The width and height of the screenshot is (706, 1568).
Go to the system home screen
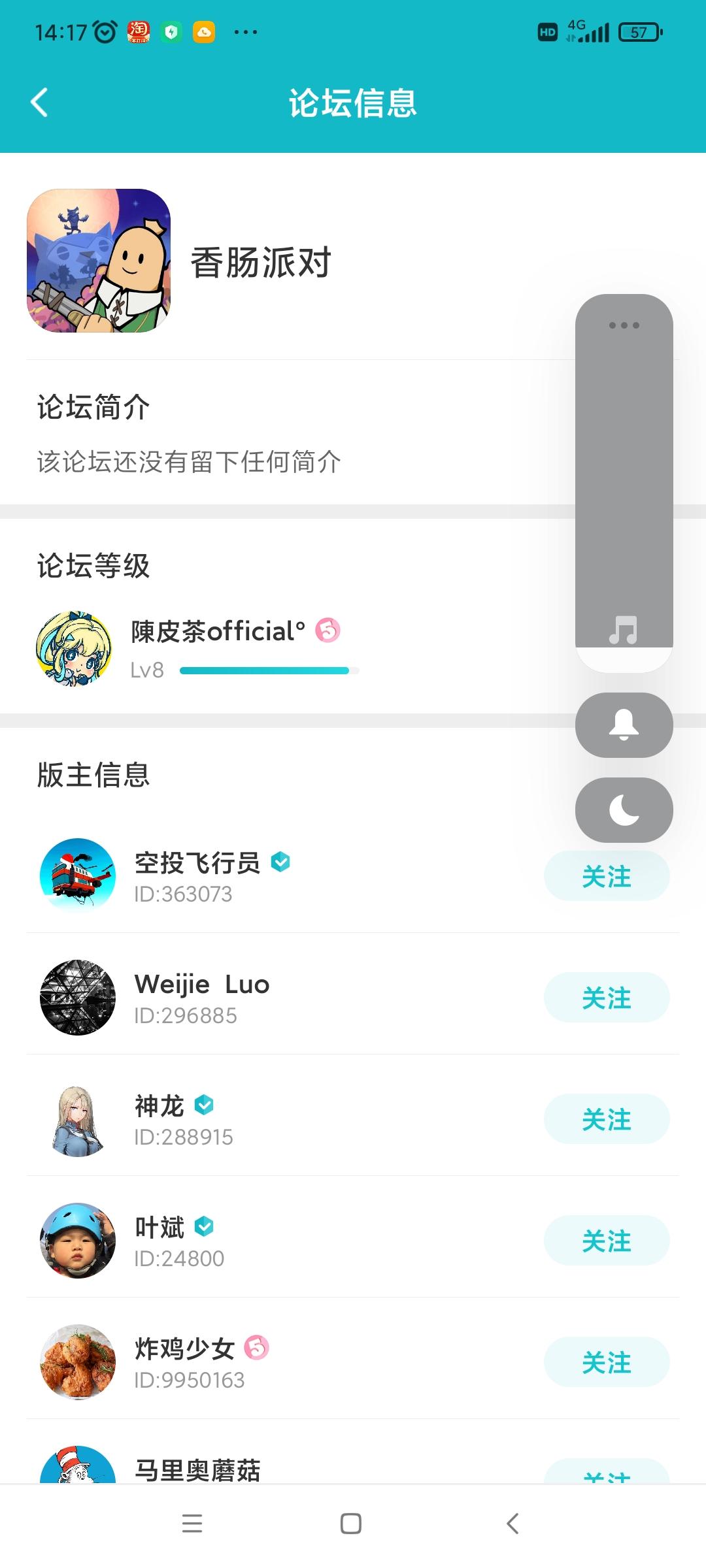tap(351, 1524)
